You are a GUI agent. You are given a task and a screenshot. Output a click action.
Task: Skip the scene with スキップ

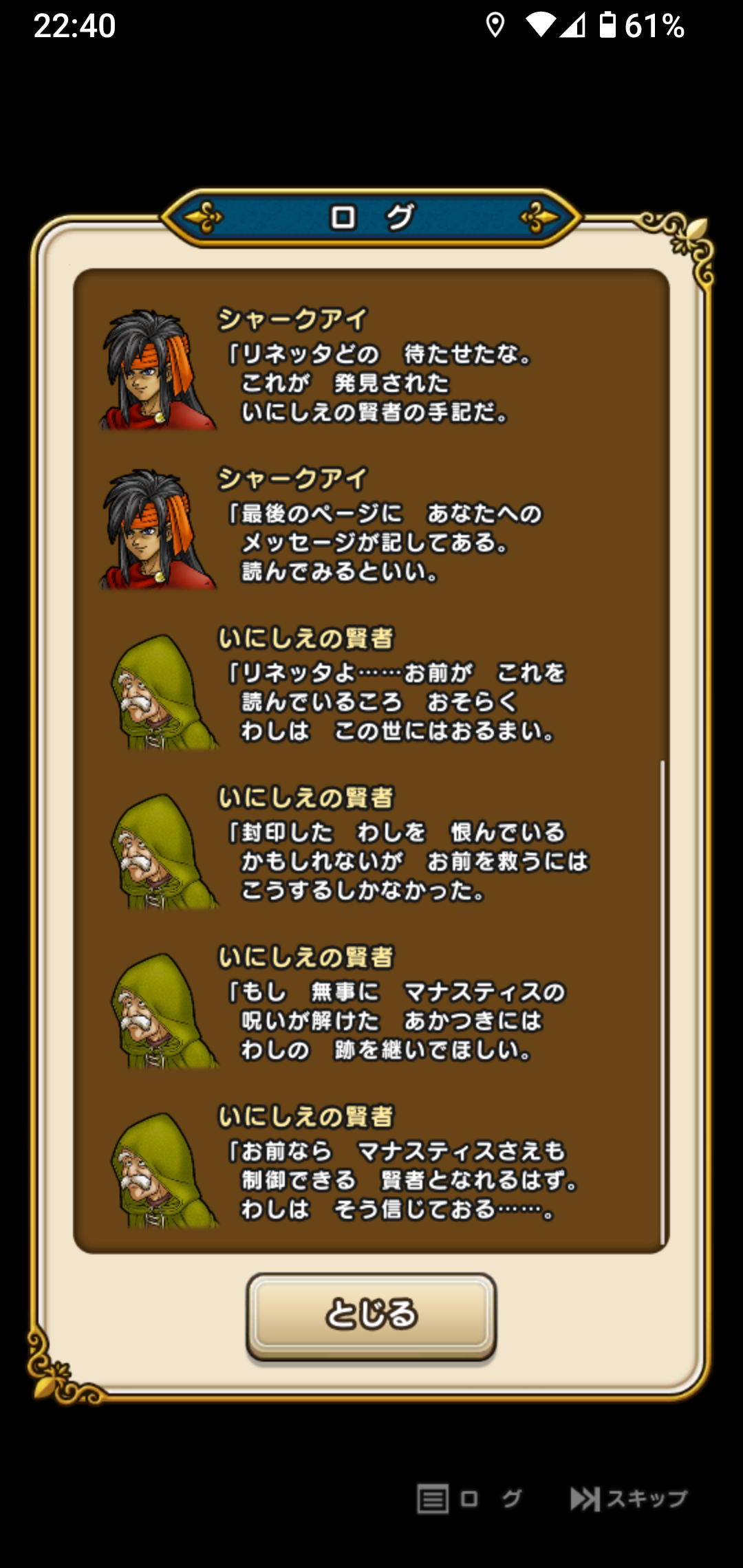coord(629,1499)
